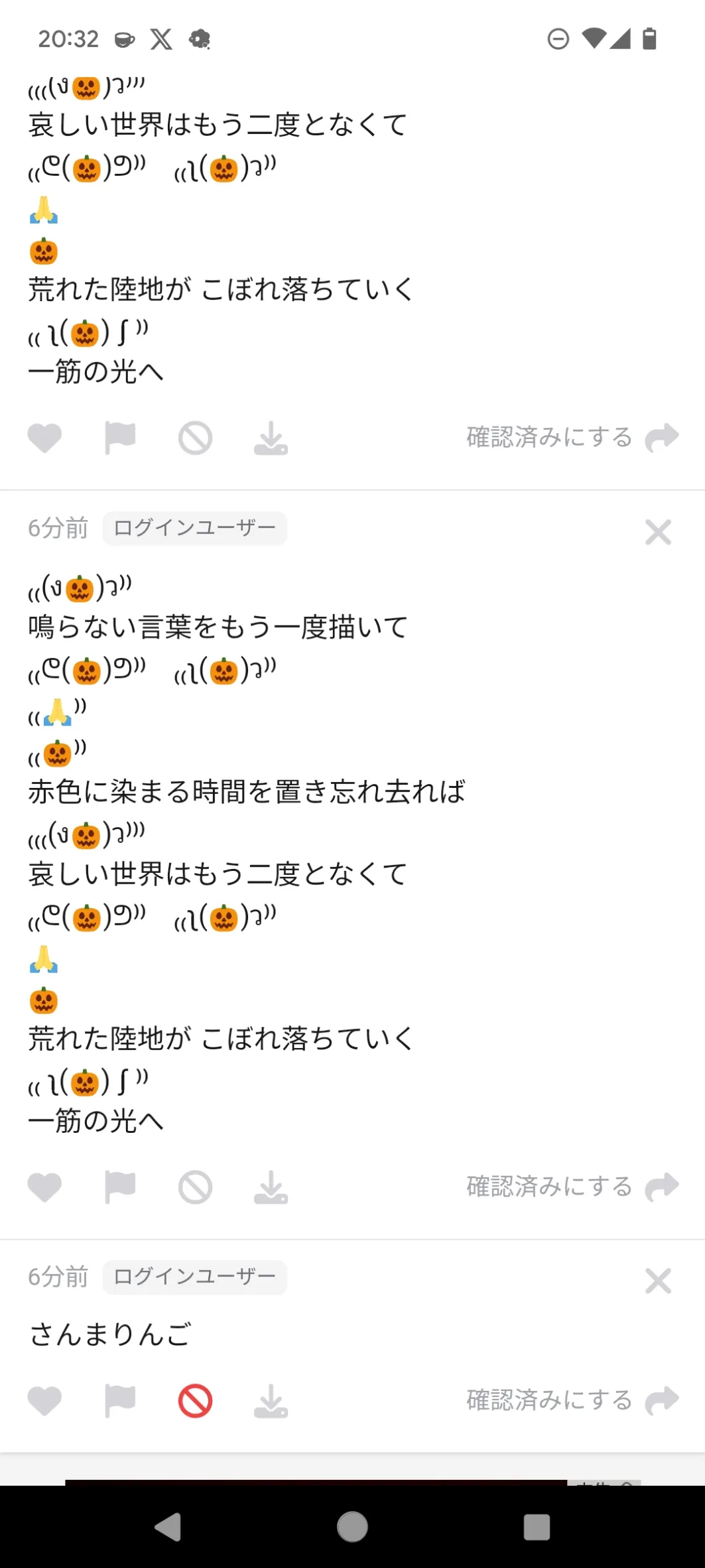
Task: Close the message starting 鳴らない言葉をもう一度描いて
Action: coord(658,532)
